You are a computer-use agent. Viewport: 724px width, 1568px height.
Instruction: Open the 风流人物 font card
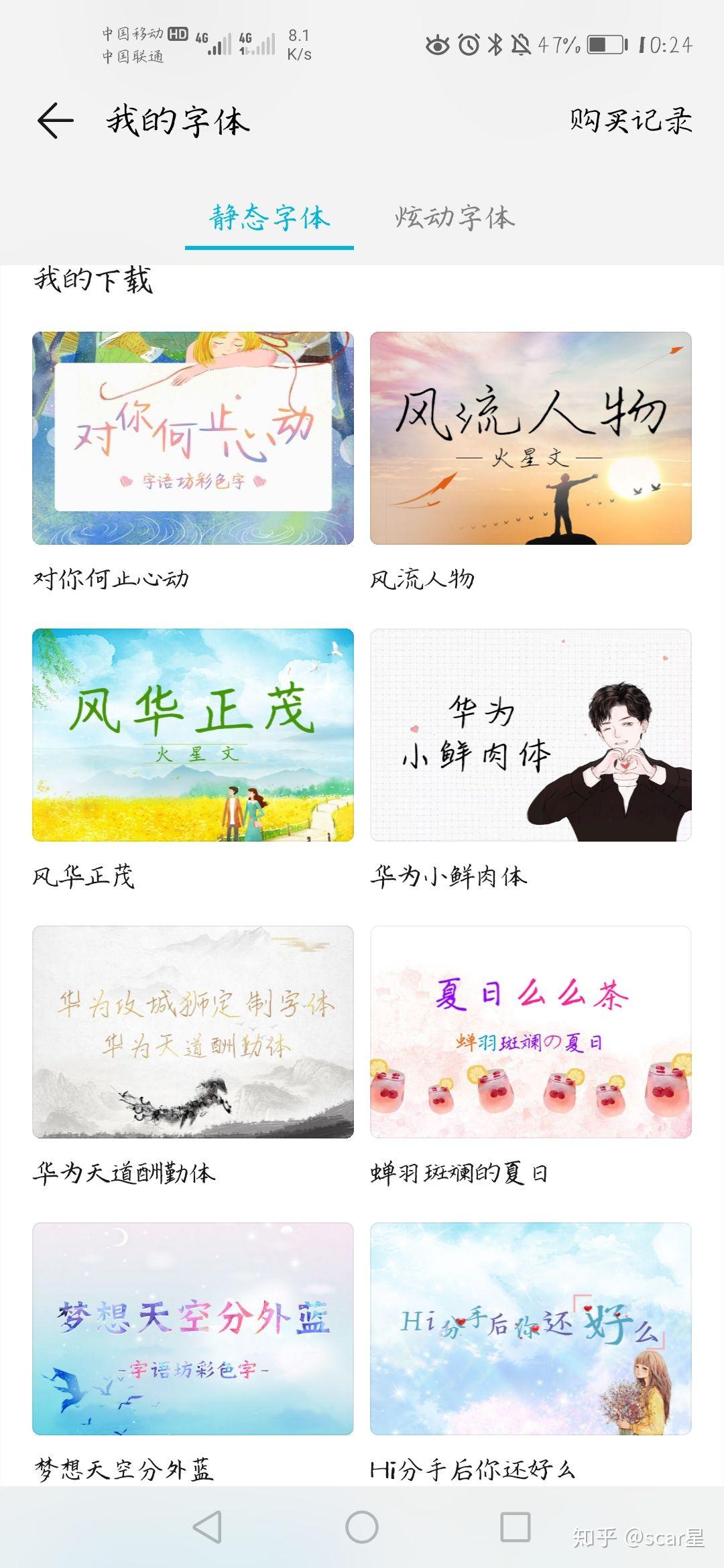coord(530,438)
